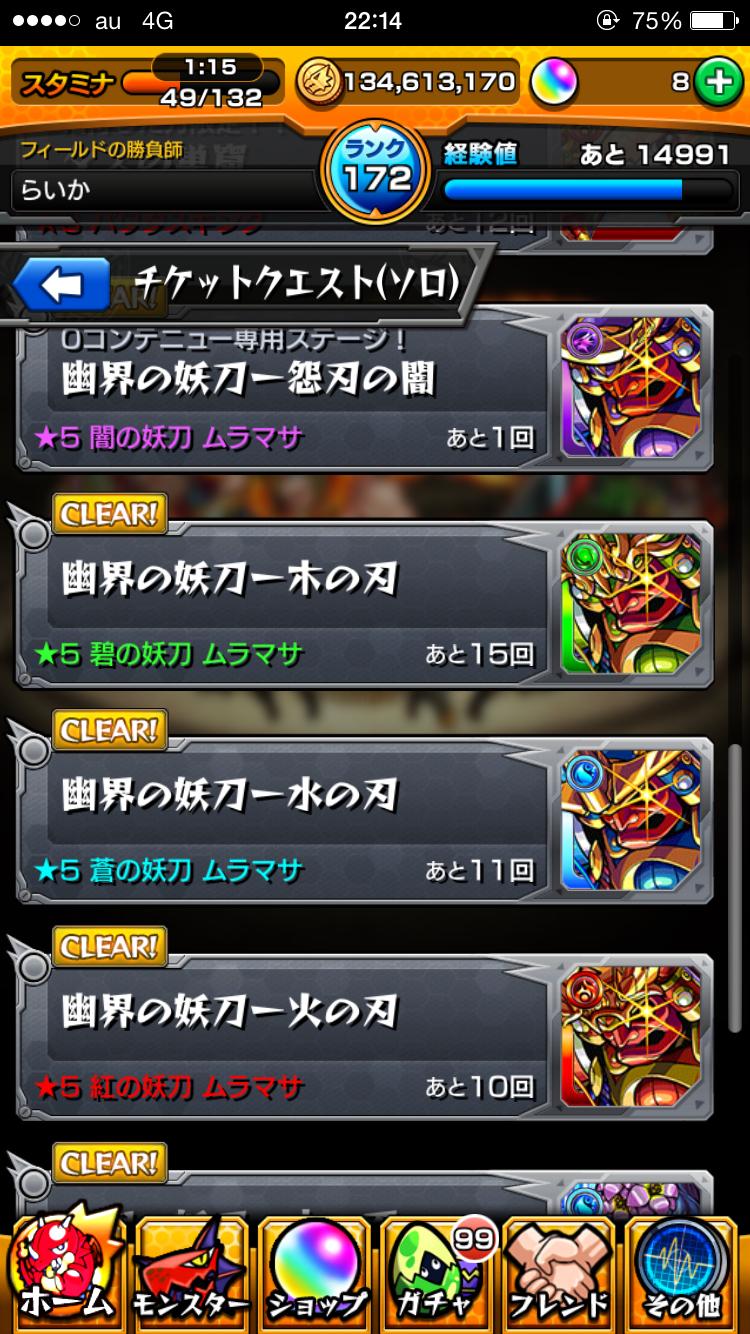Select the 幽界の妖刀ー怨刃の闇 quest
750x1334 pixels.
tap(300, 390)
